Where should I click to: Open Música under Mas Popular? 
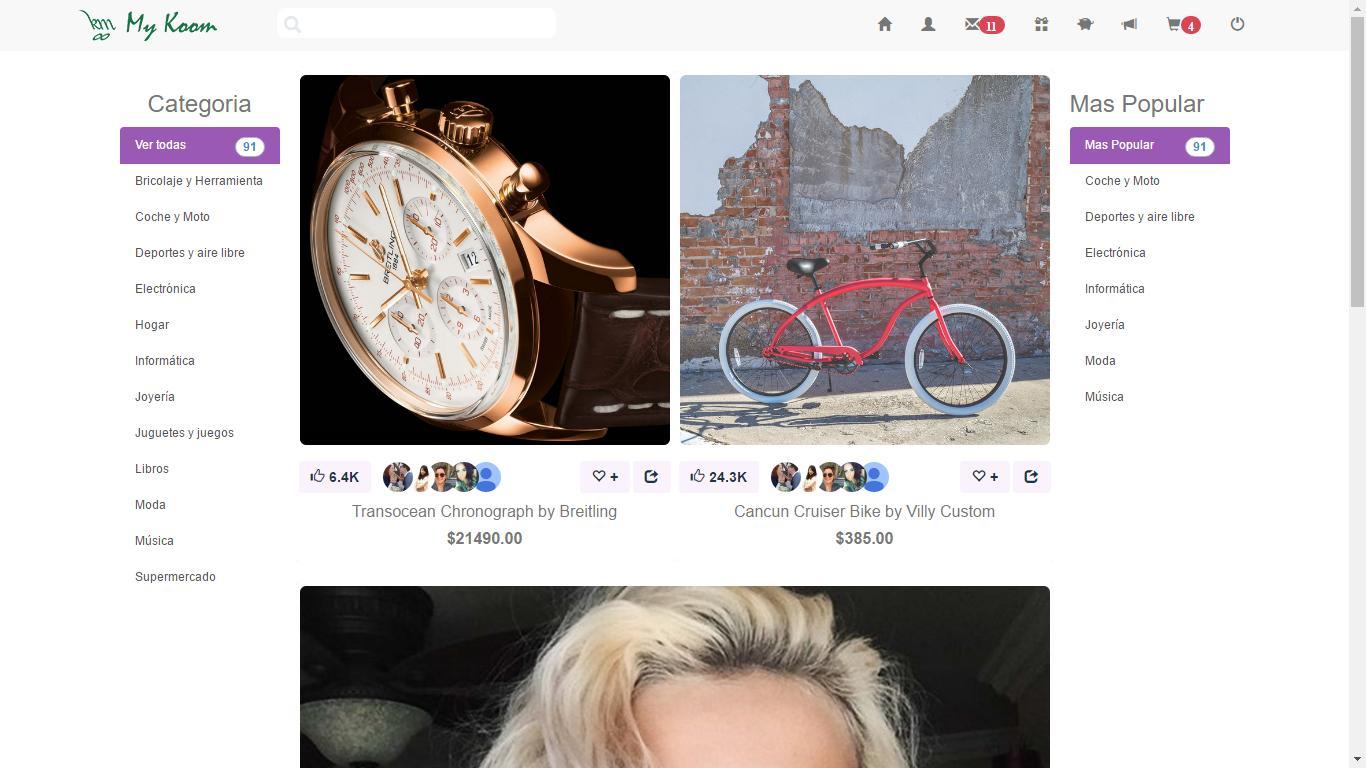(x=1104, y=397)
